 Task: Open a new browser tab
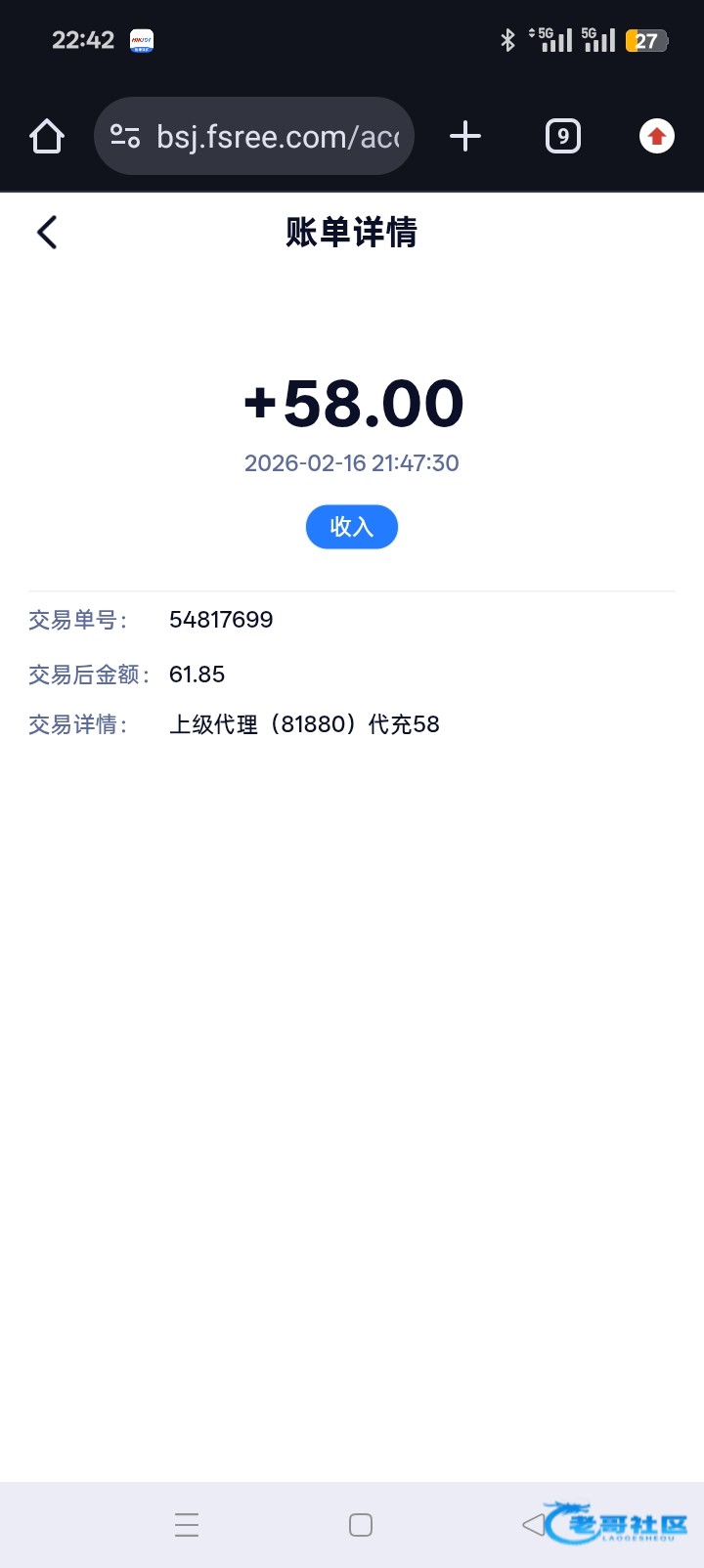465,137
